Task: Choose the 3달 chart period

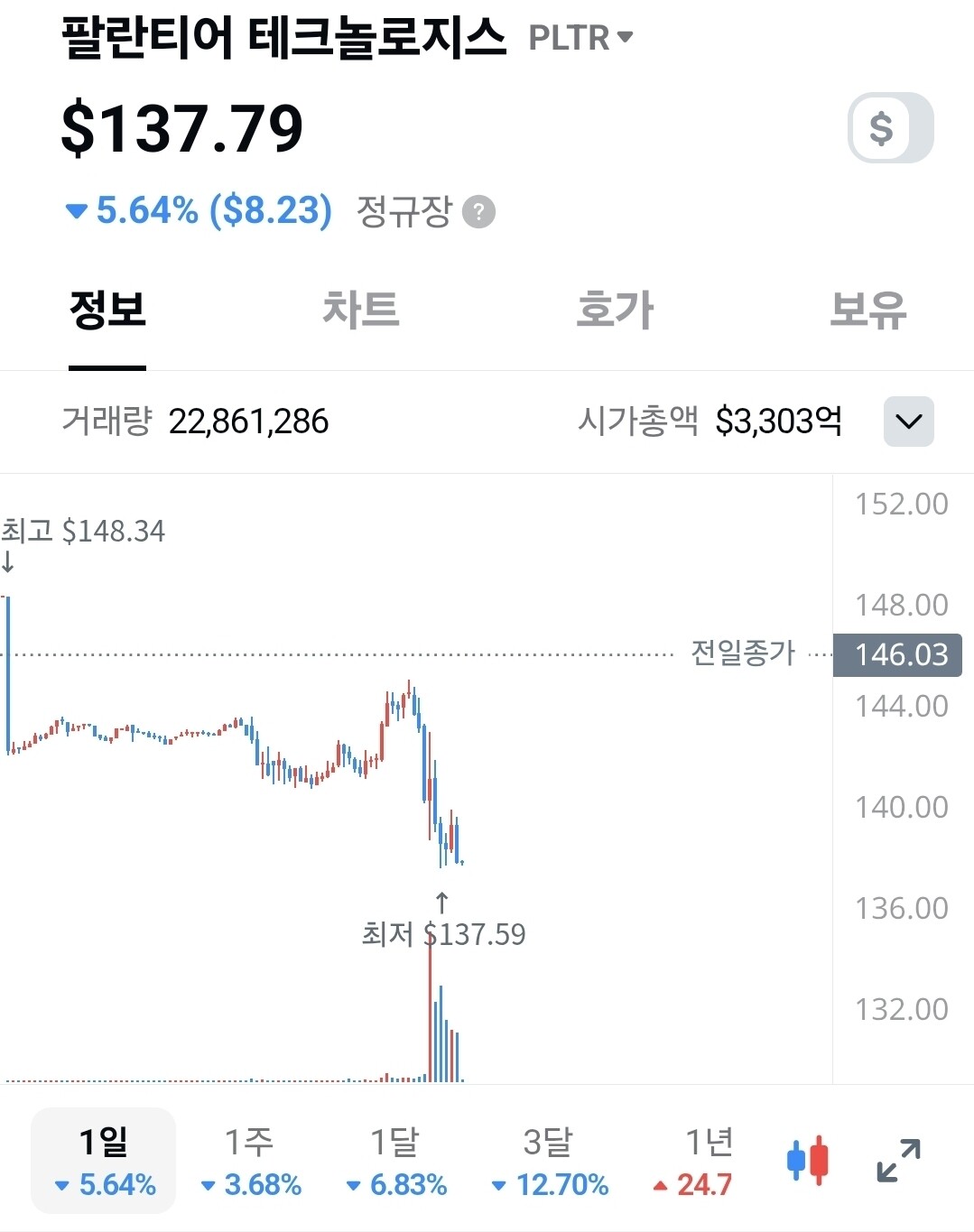Action: point(549,1161)
